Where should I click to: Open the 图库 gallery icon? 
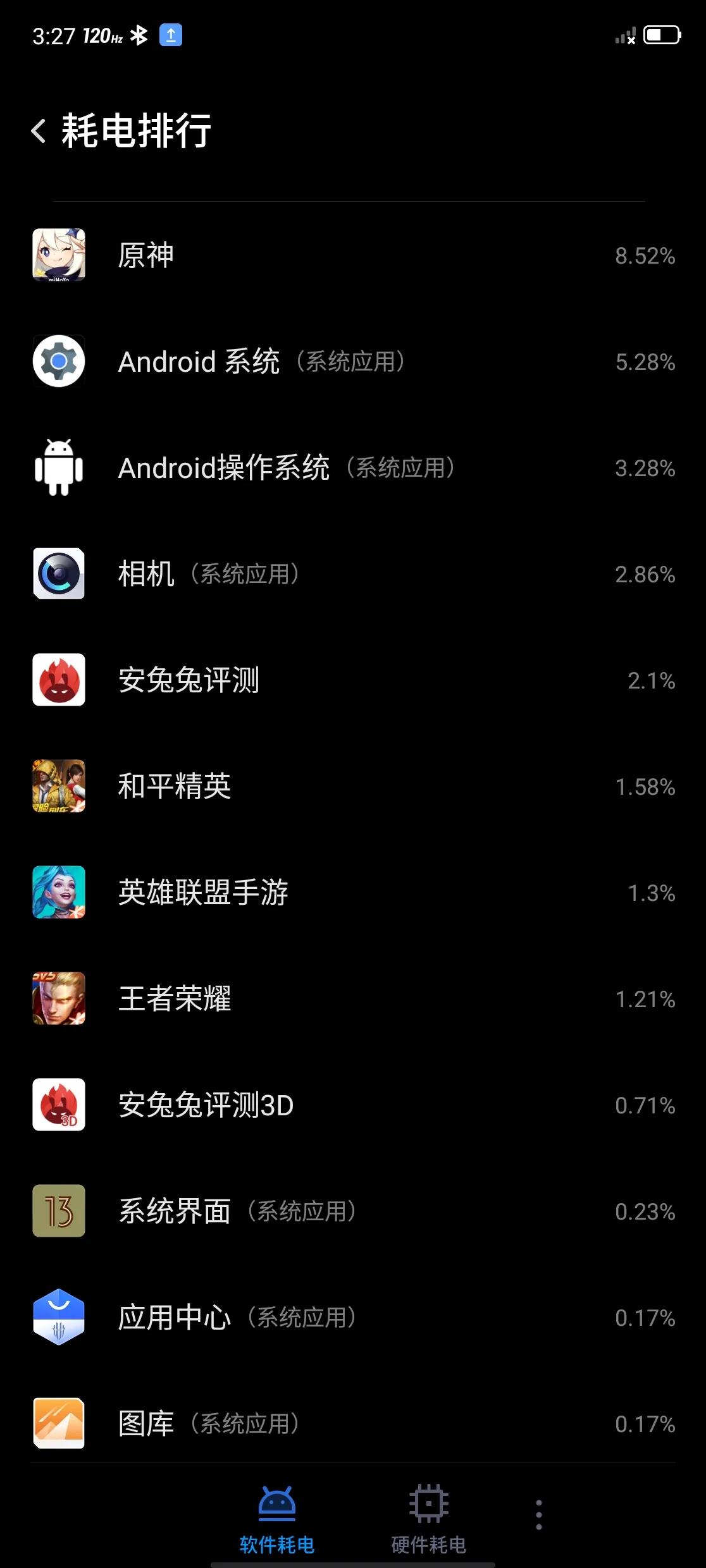click(x=58, y=1424)
